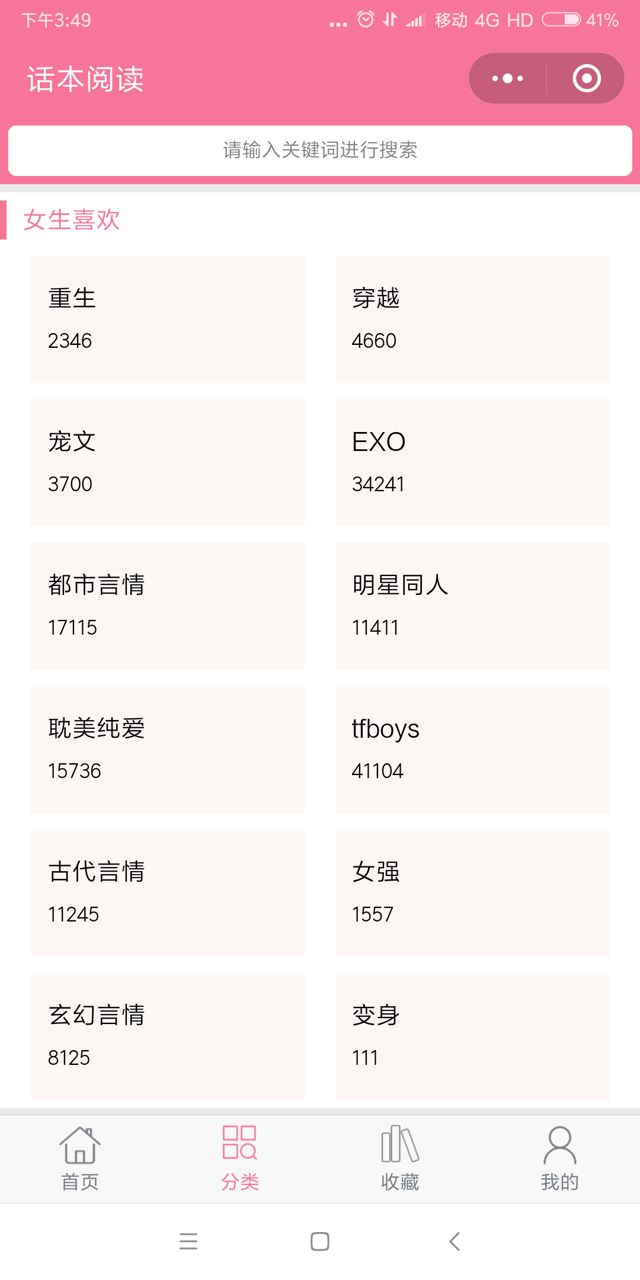Image resolution: width=640 pixels, height=1280 pixels.
Task: Browse the tfboys category
Action: pyautogui.click(x=472, y=748)
